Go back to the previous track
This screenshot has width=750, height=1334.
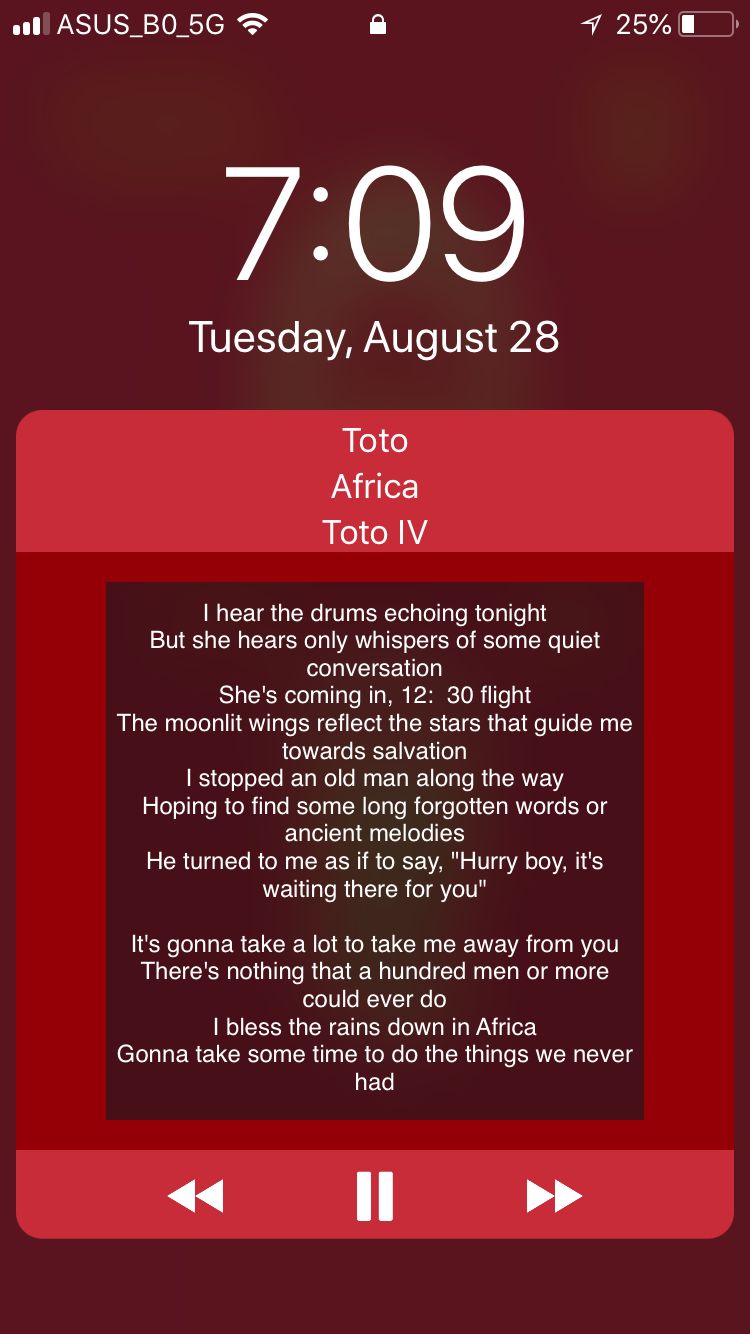pyautogui.click(x=195, y=1196)
